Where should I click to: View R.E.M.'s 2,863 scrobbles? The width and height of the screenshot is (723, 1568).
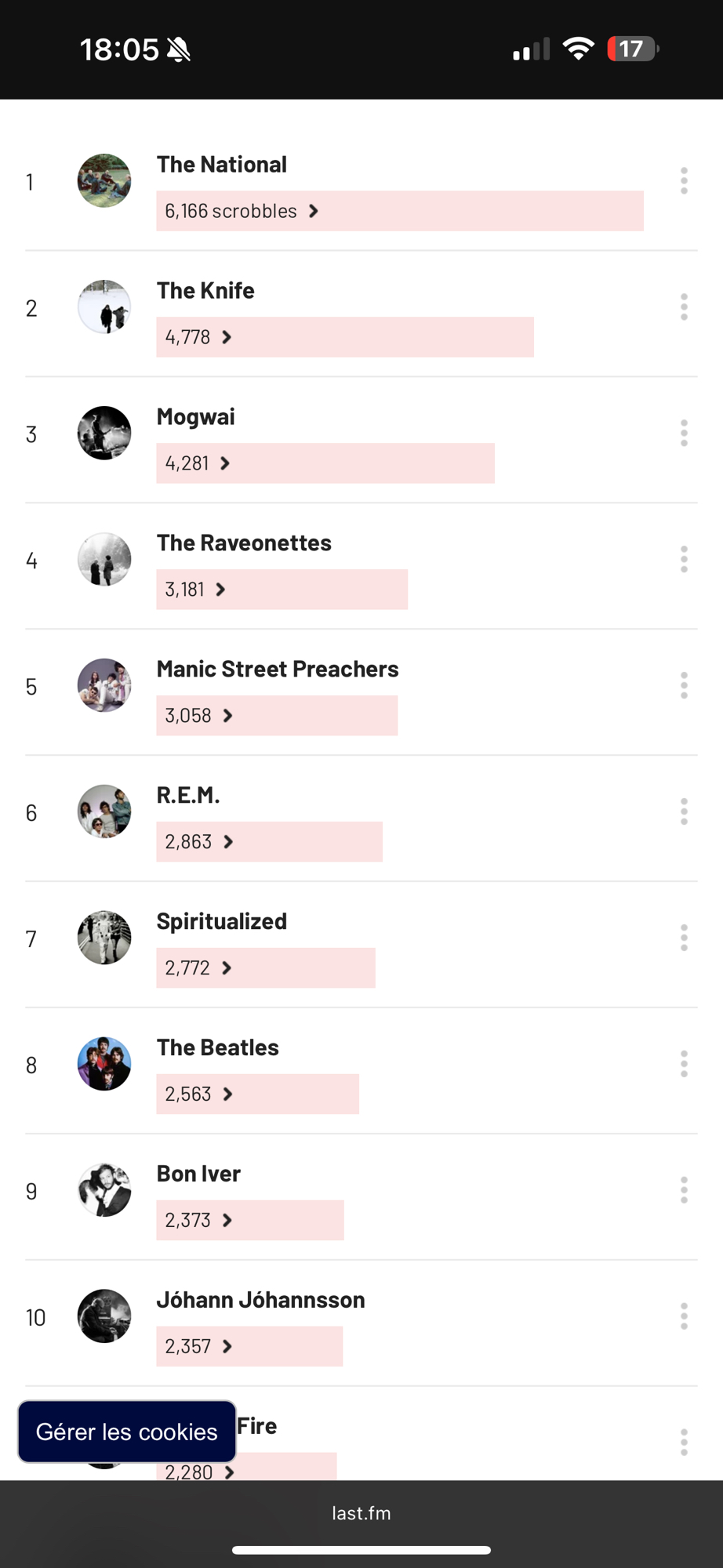(x=199, y=842)
